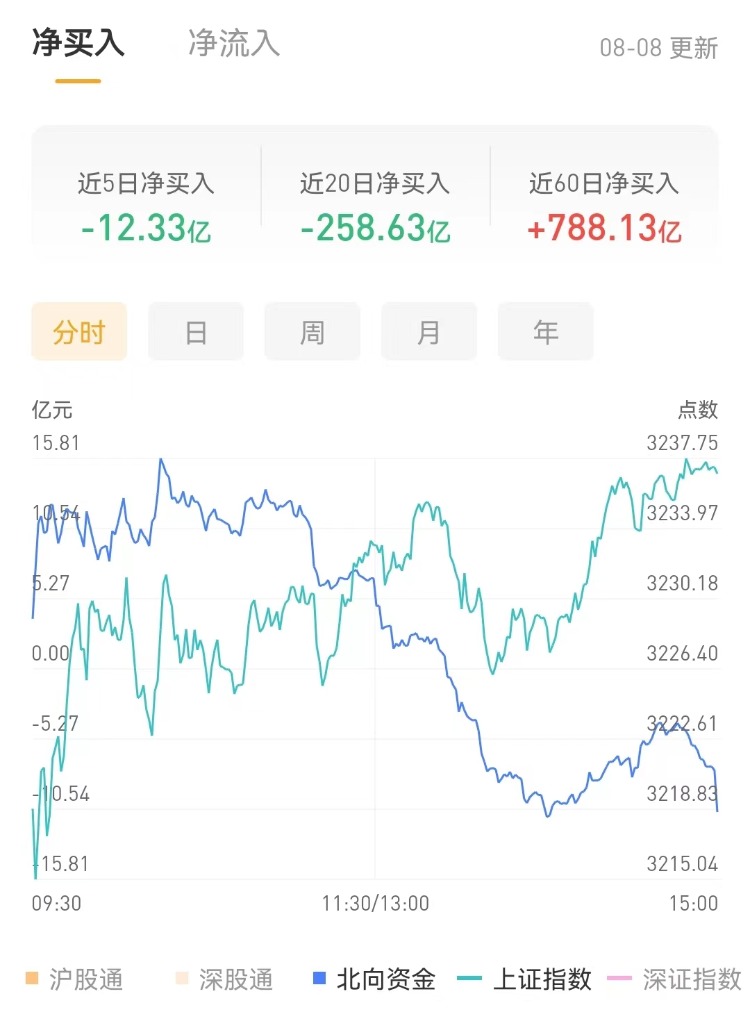The height and width of the screenshot is (1028, 750).
Task: Switch chart to 周 view
Action: click(312, 332)
